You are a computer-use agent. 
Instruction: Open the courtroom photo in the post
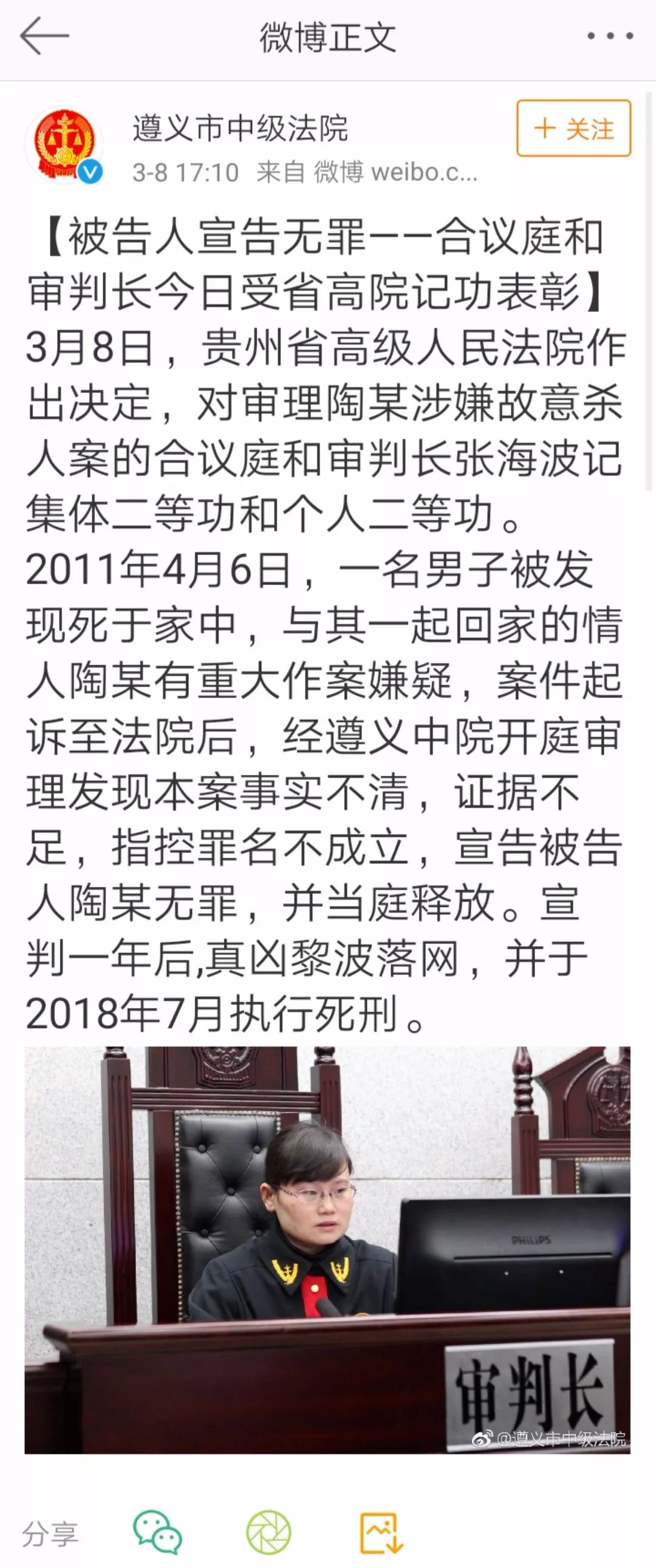coord(327,1250)
